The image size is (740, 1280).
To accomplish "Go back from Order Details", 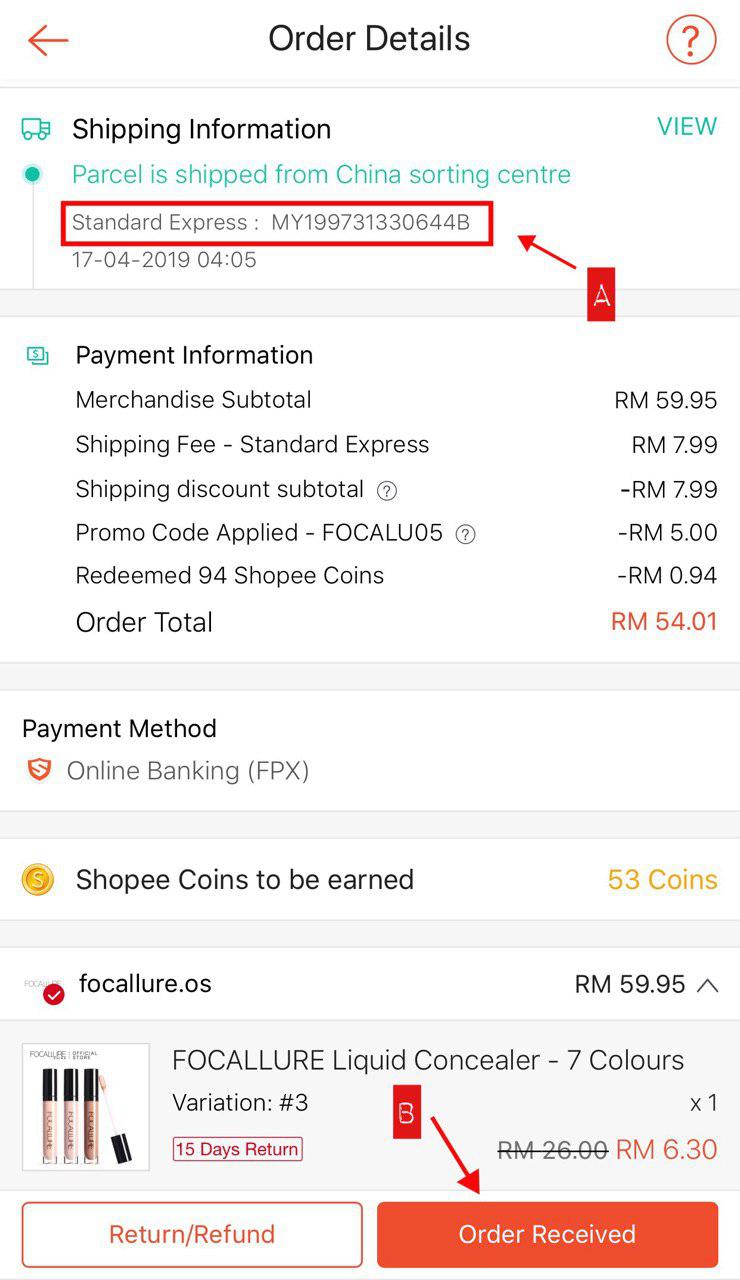I will (x=48, y=40).
